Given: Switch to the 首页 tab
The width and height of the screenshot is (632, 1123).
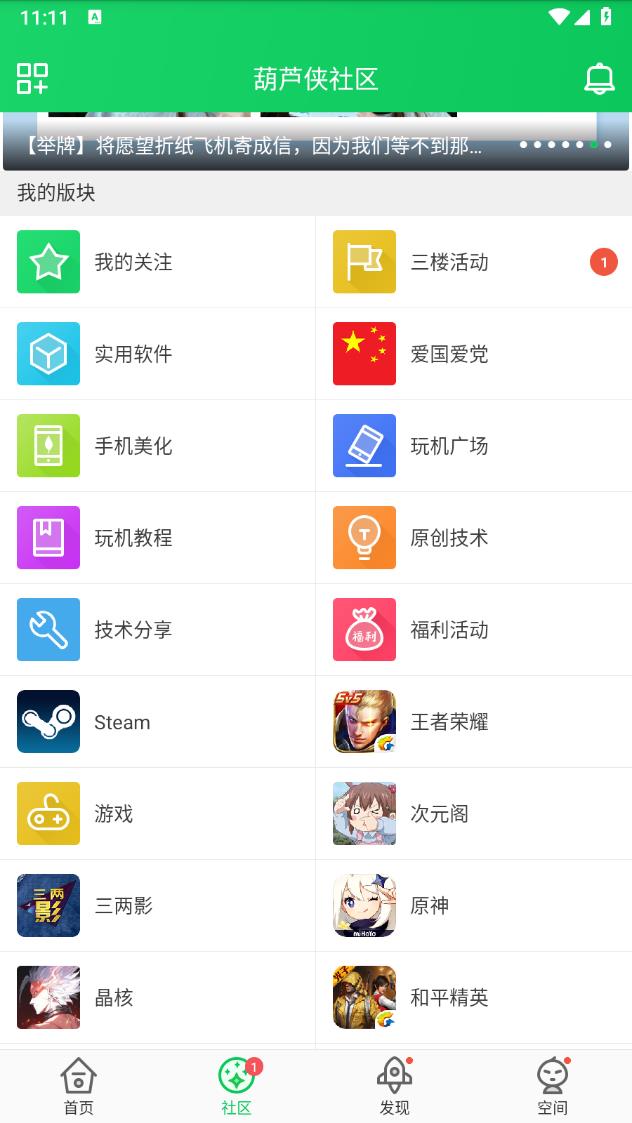Looking at the screenshot, I should 78,1087.
